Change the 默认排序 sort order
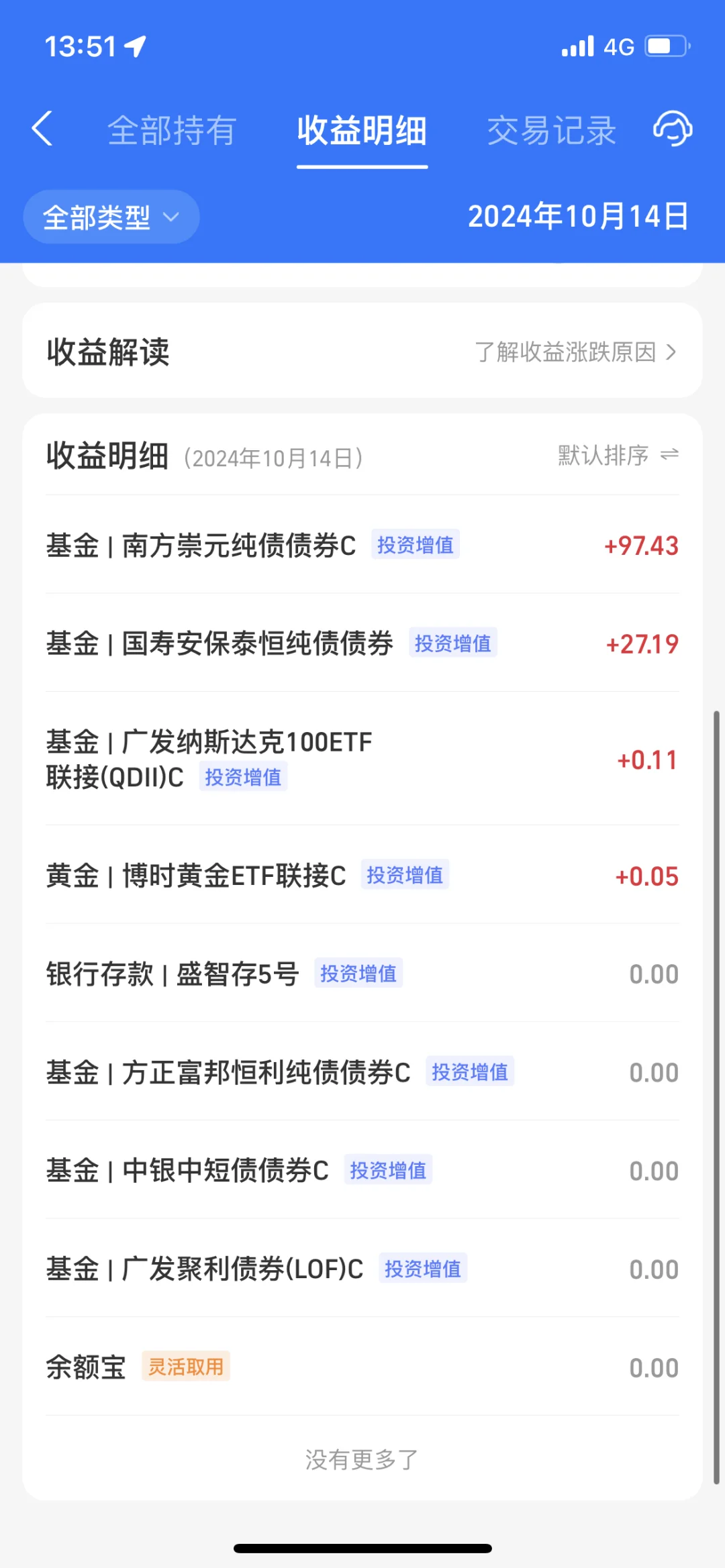 pyautogui.click(x=618, y=456)
